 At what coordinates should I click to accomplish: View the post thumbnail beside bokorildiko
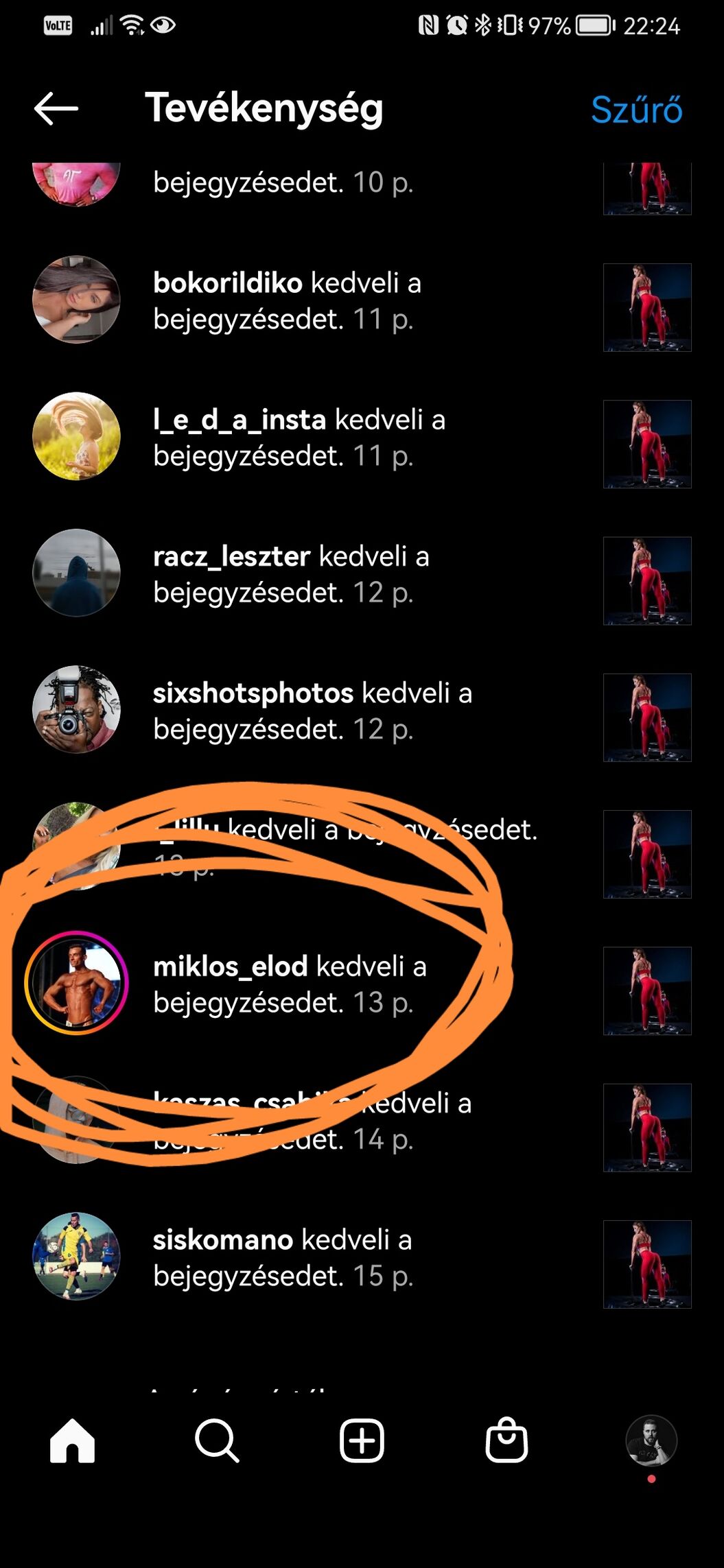click(646, 307)
